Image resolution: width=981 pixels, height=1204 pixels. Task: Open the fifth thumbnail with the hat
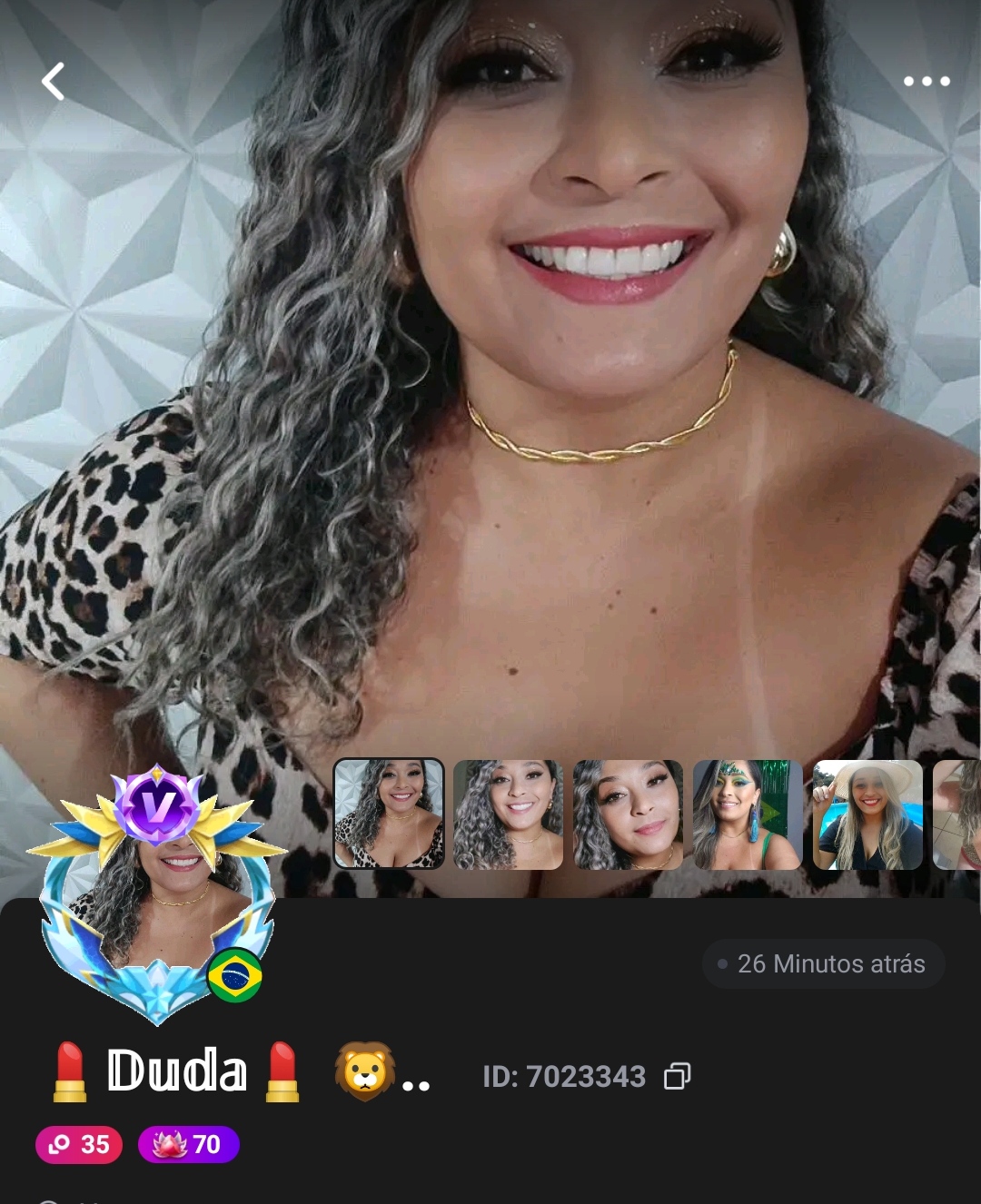[867, 814]
